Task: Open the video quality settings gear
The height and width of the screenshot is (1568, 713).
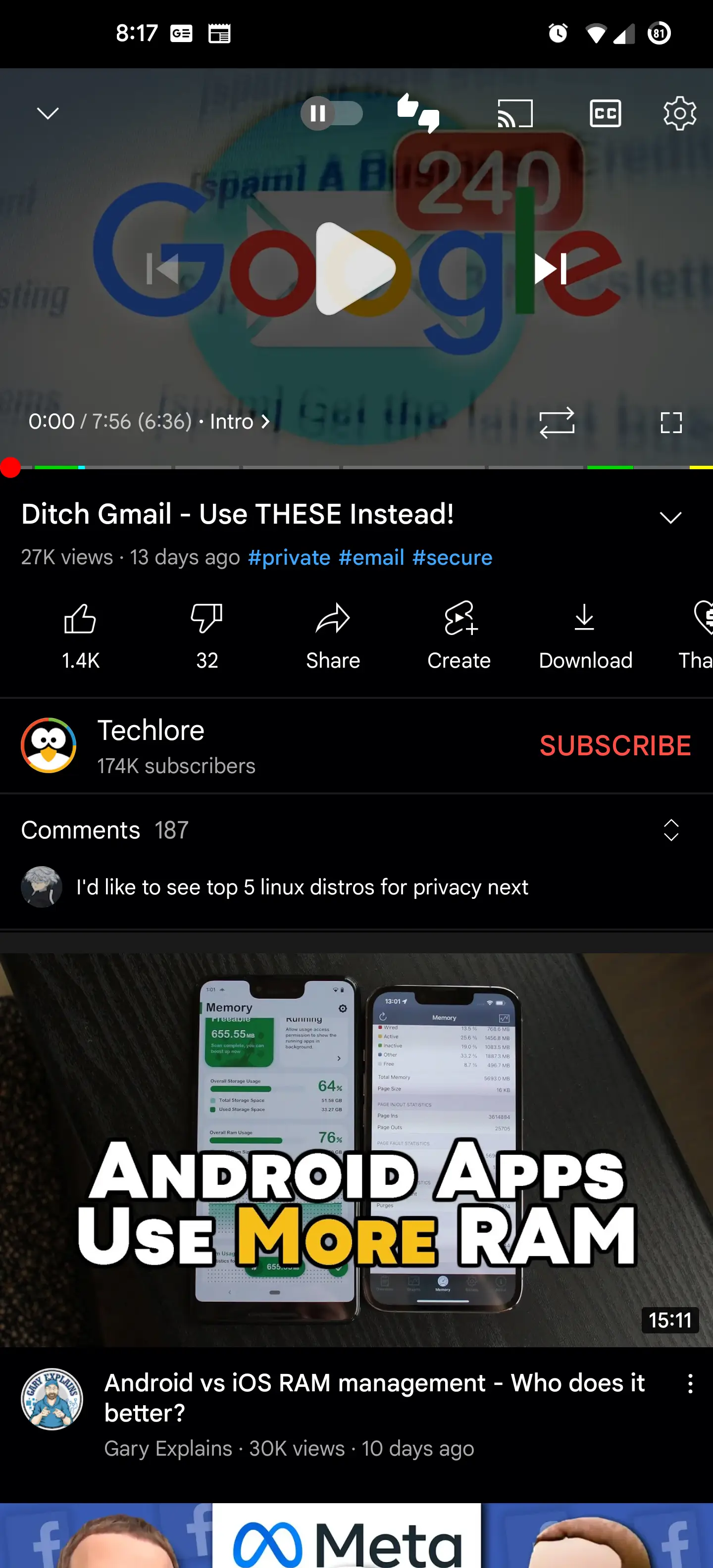Action: click(x=679, y=113)
